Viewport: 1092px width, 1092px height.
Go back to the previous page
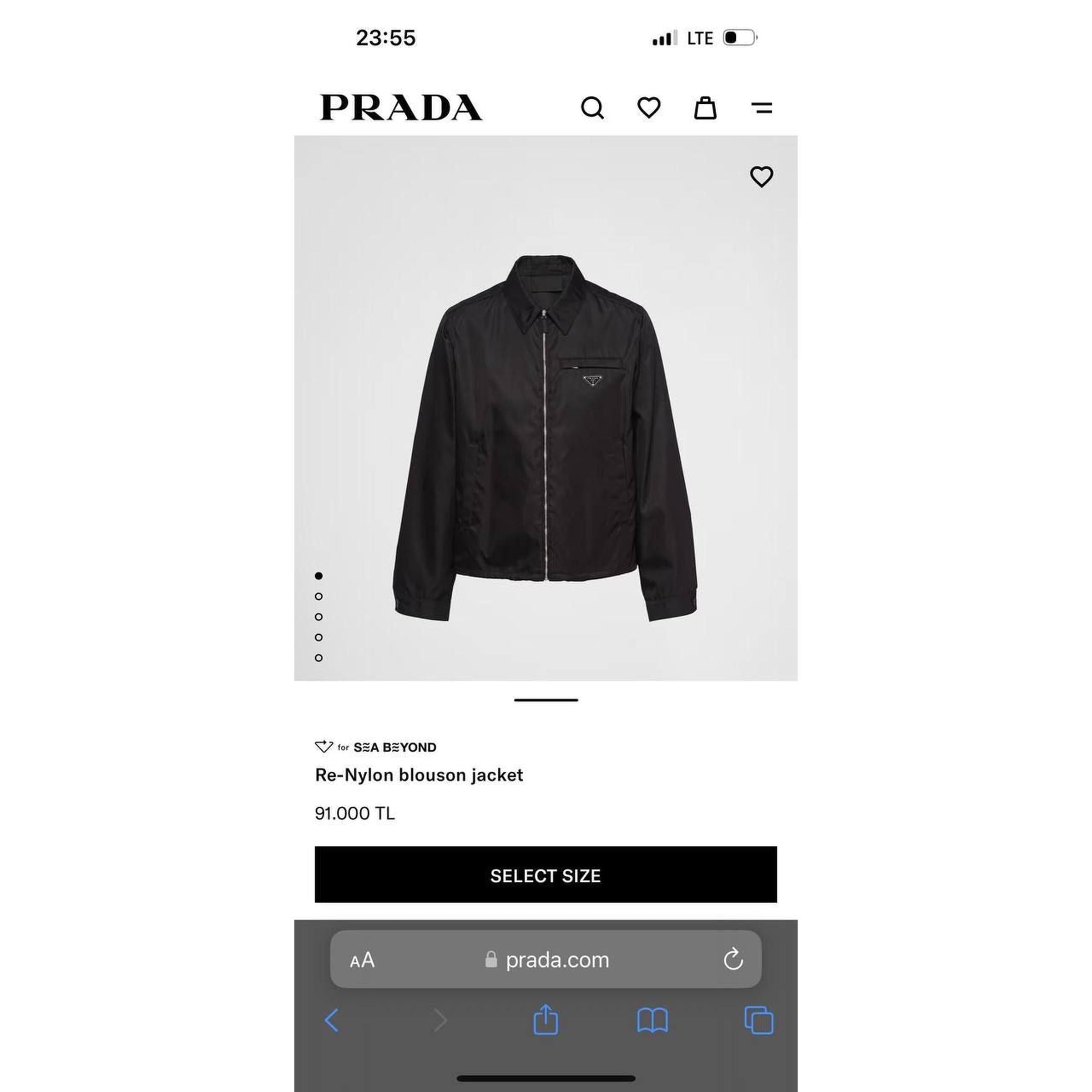click(332, 1021)
